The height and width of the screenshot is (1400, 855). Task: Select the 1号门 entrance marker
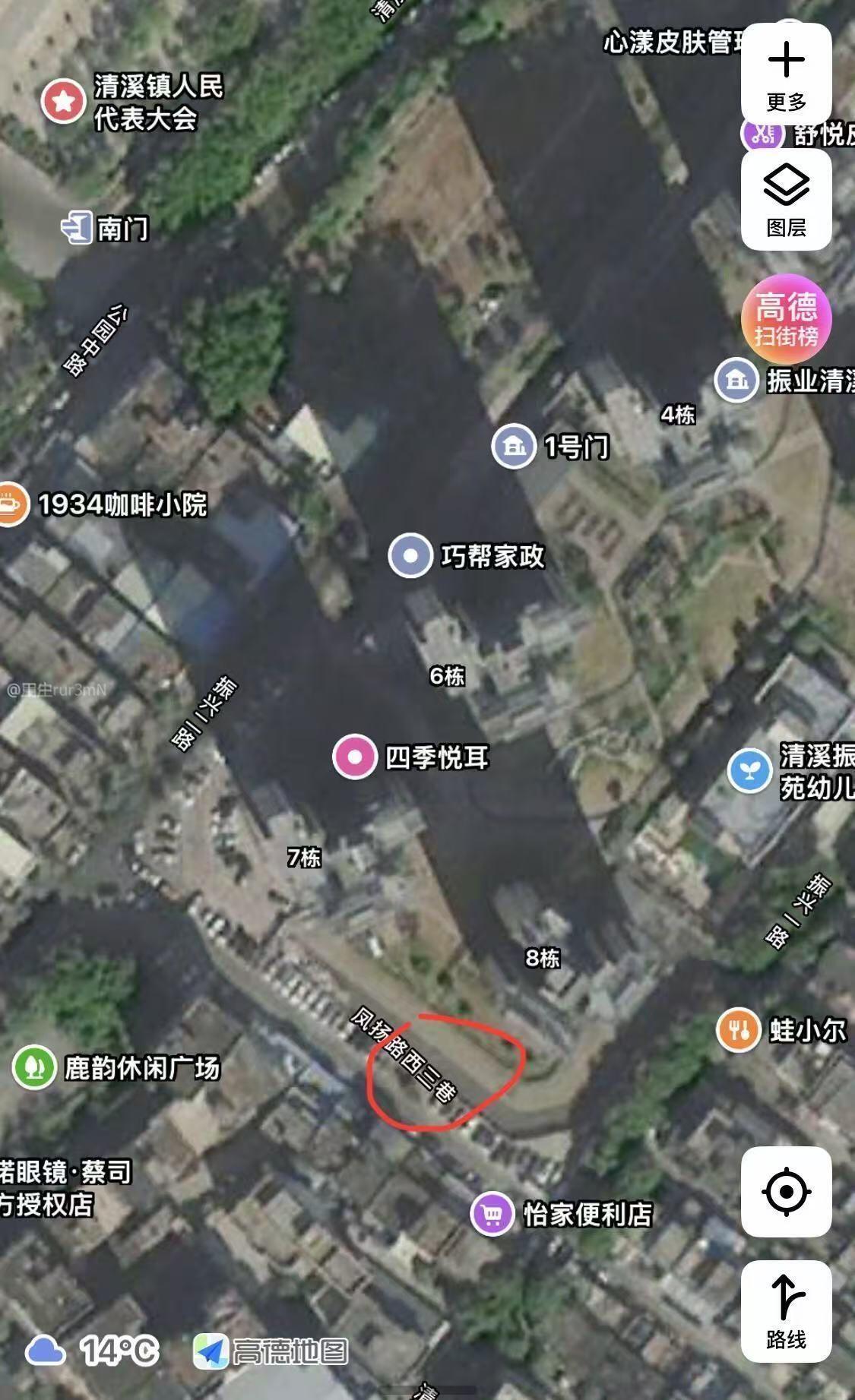click(514, 446)
